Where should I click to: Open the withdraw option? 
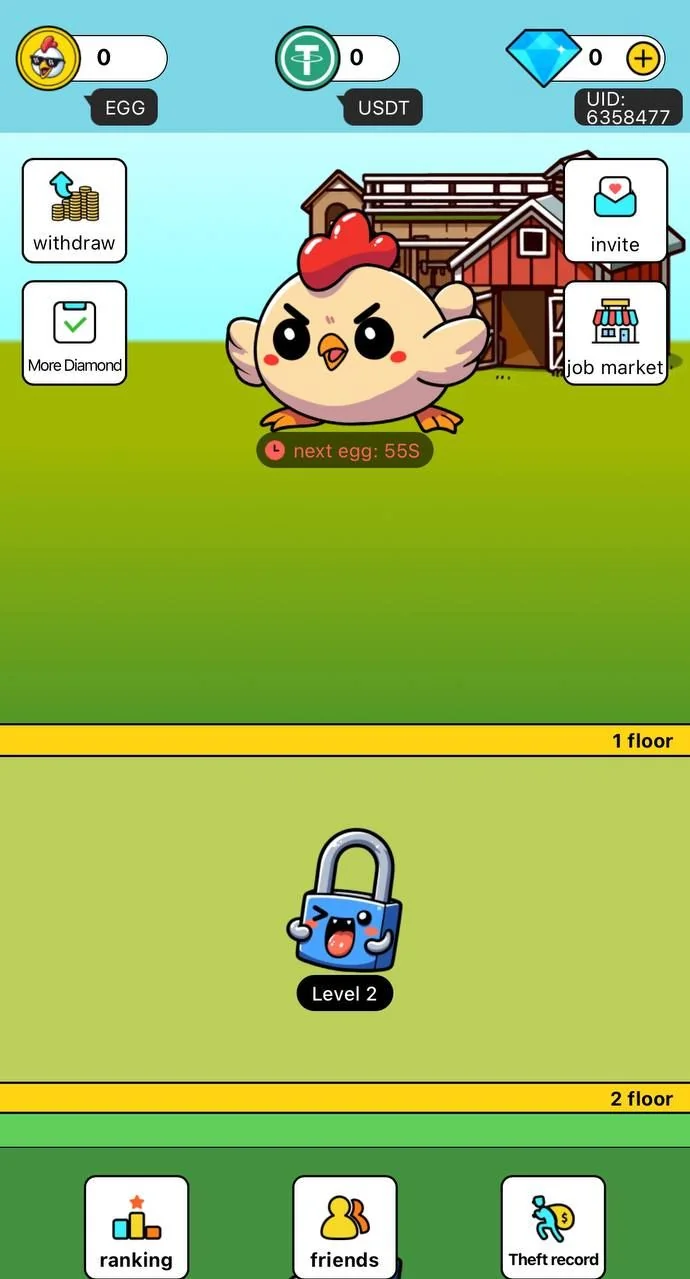[x=74, y=211]
